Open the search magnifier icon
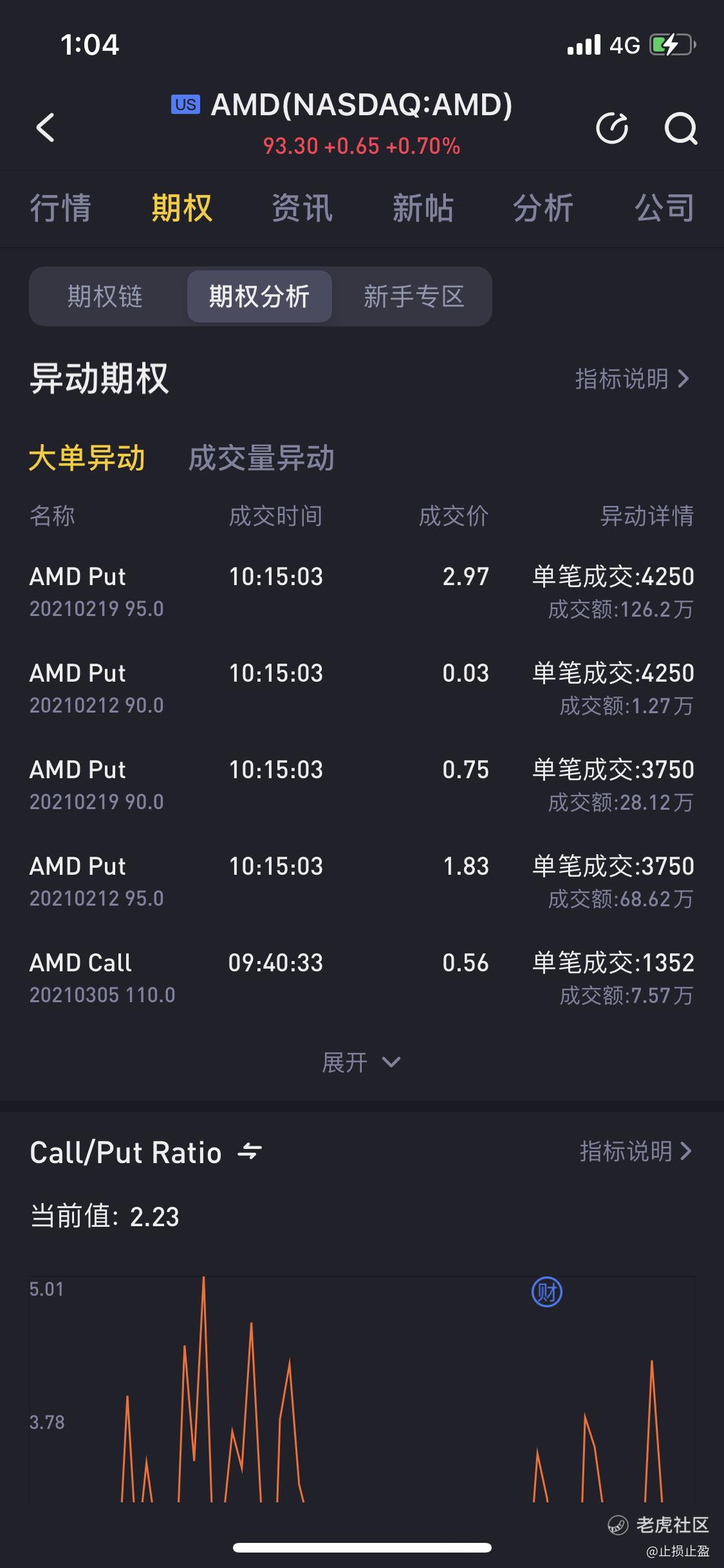Image resolution: width=724 pixels, height=1568 pixels. [x=681, y=128]
